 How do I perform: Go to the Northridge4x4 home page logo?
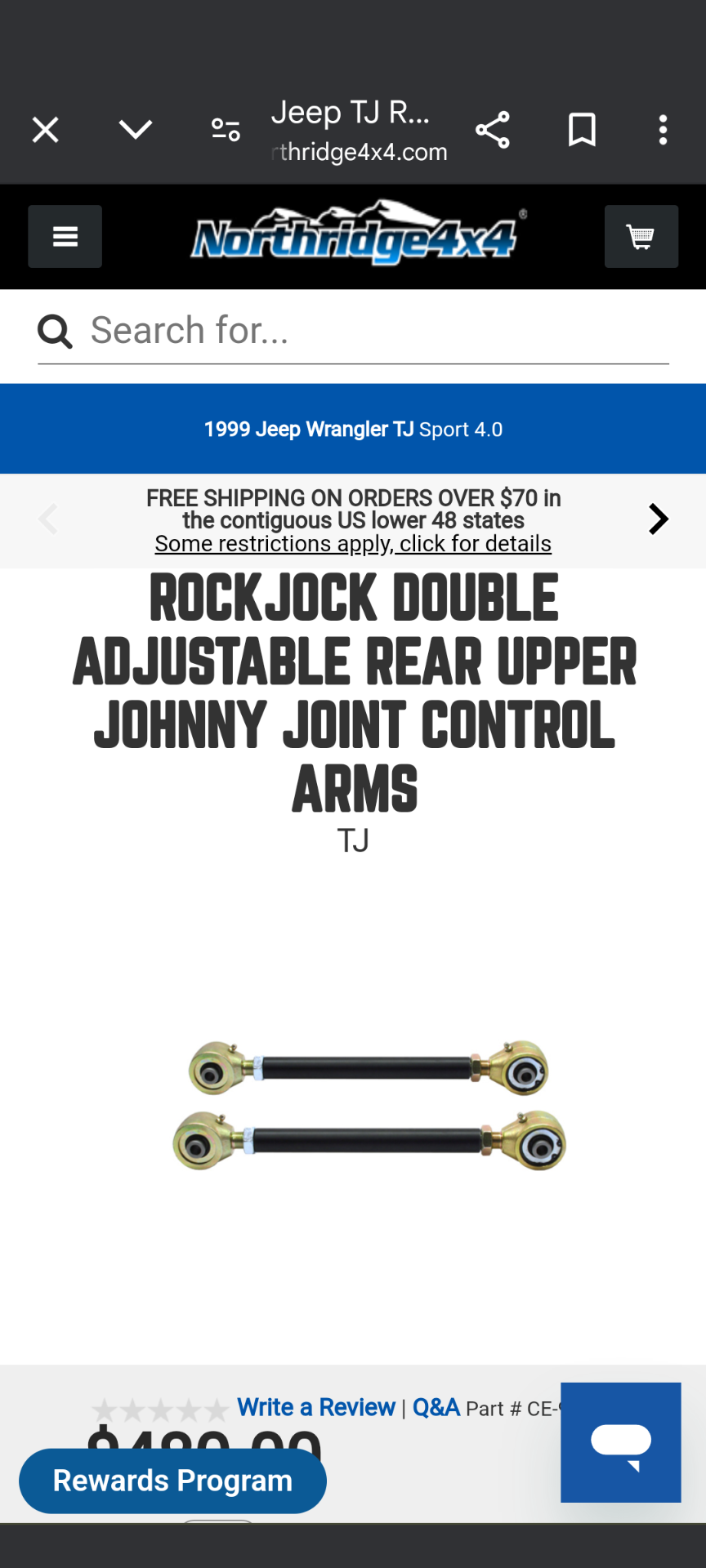click(x=354, y=235)
